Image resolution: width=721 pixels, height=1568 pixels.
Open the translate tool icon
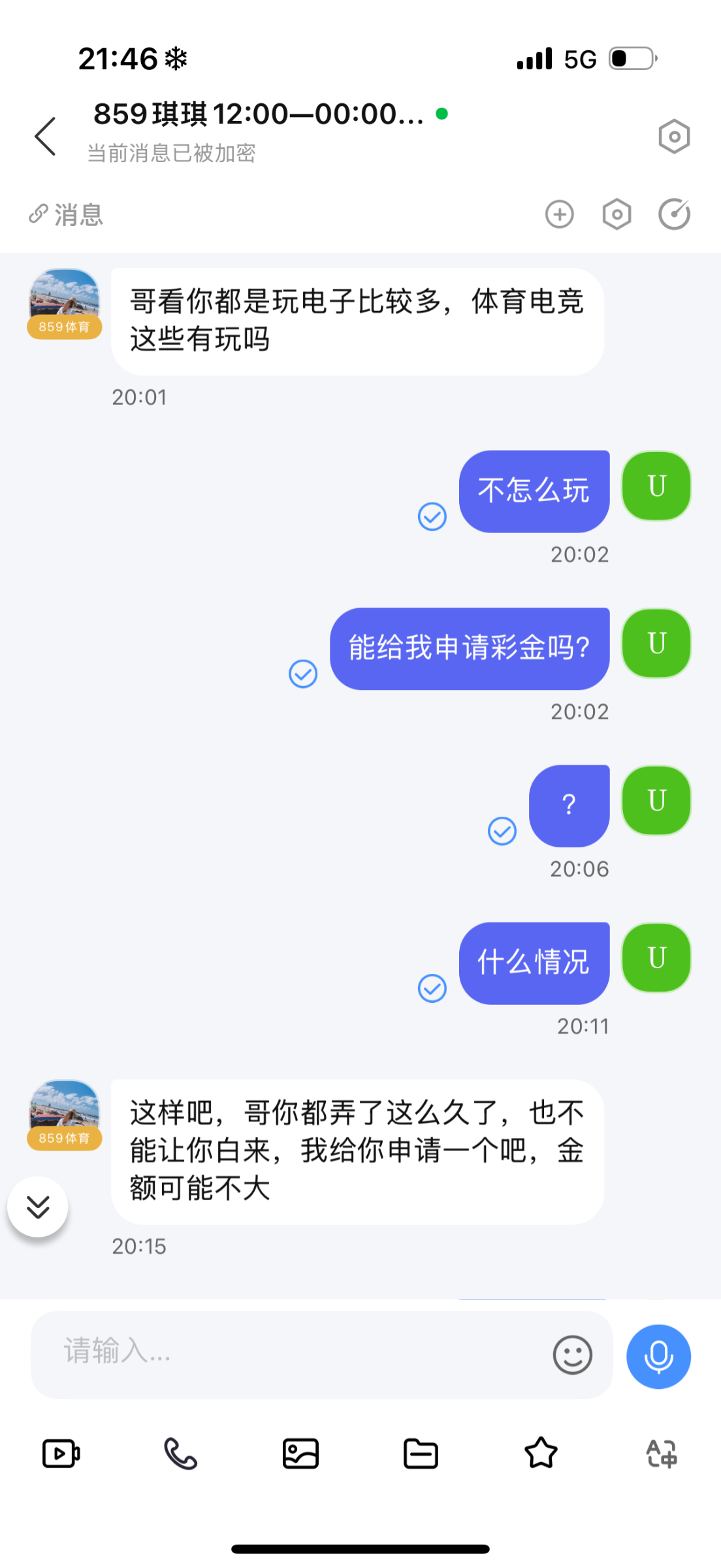tap(661, 1454)
